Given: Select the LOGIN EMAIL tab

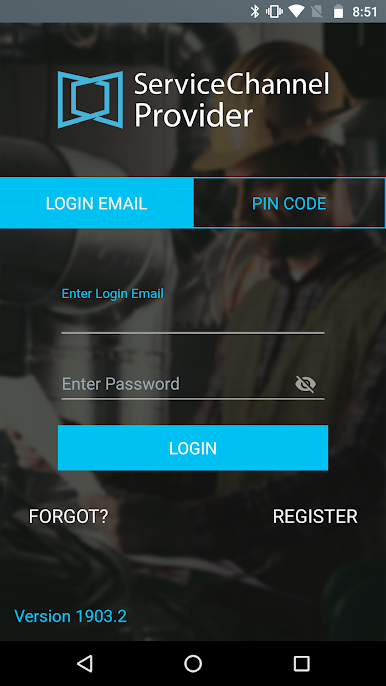Looking at the screenshot, I should coord(96,203).
